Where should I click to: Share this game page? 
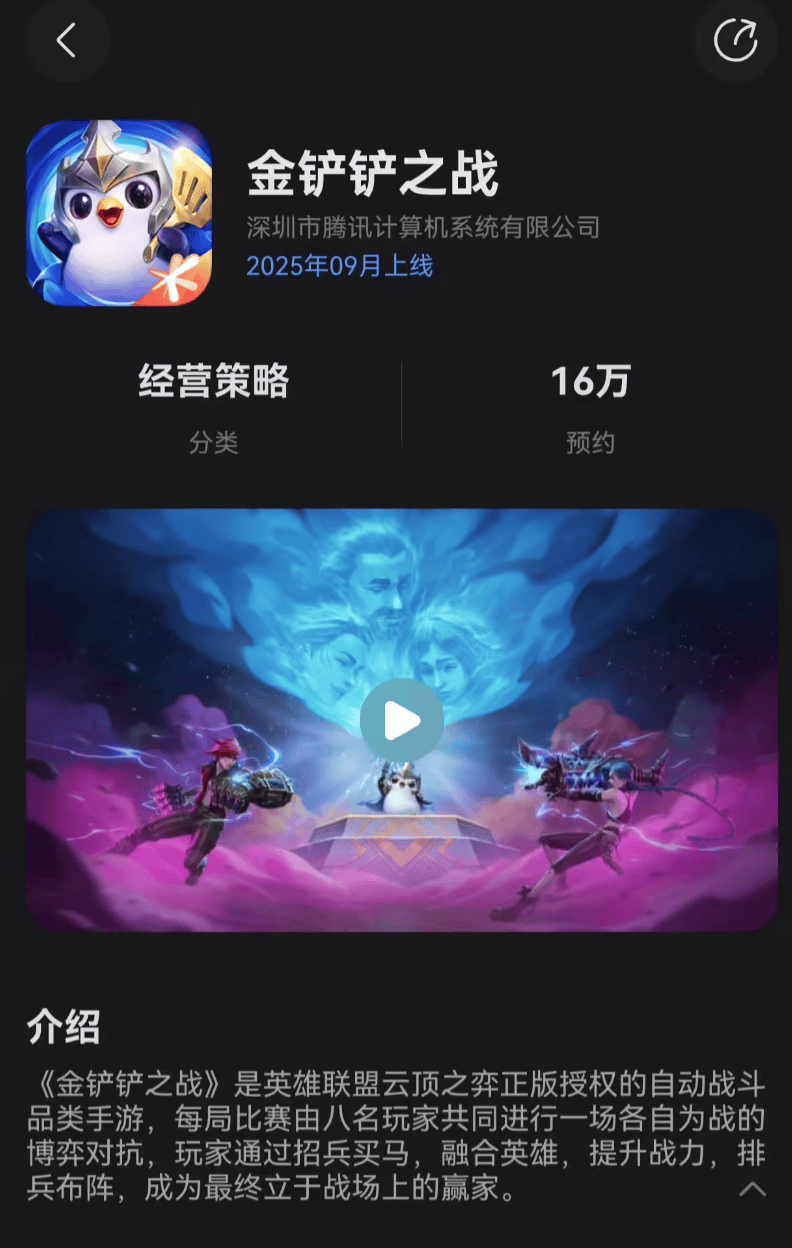point(735,41)
